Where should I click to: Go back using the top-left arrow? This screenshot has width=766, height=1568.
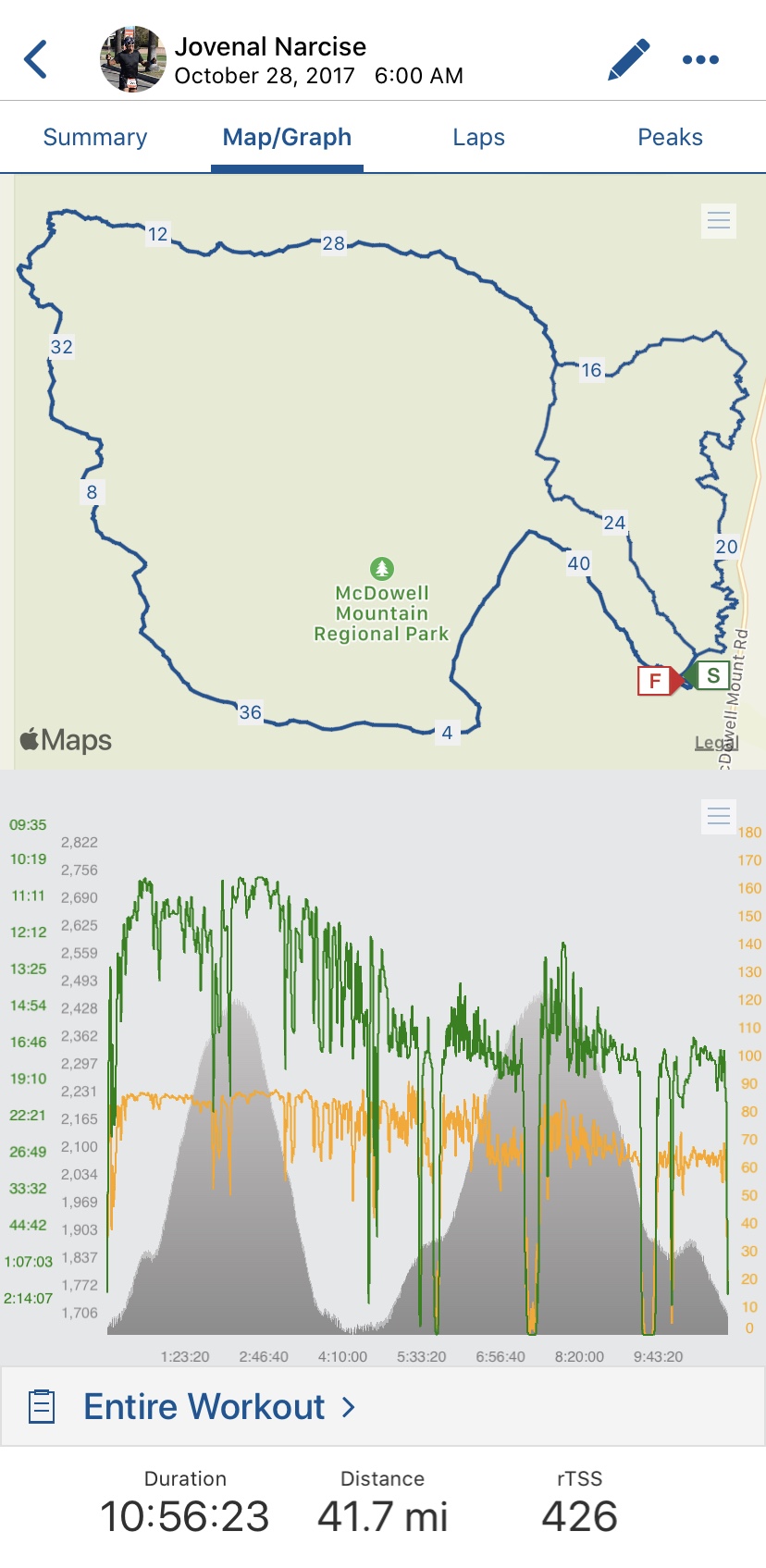click(35, 59)
